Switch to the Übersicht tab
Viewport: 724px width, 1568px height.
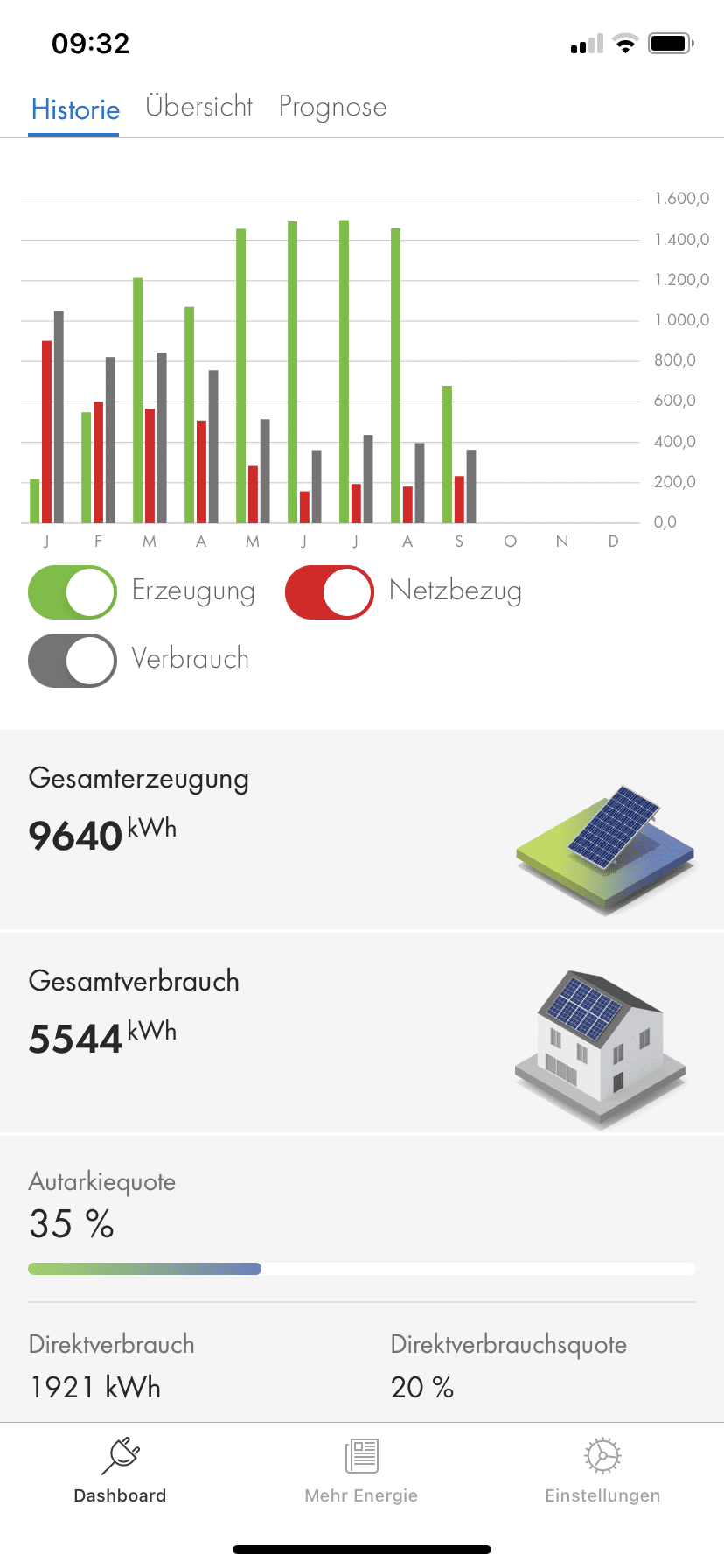tap(199, 107)
